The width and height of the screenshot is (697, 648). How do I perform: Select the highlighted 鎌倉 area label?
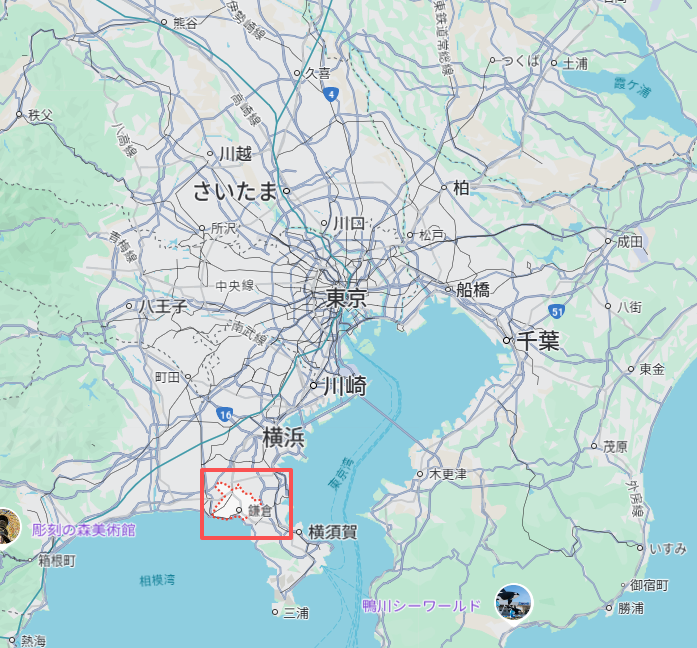pyautogui.click(x=259, y=511)
